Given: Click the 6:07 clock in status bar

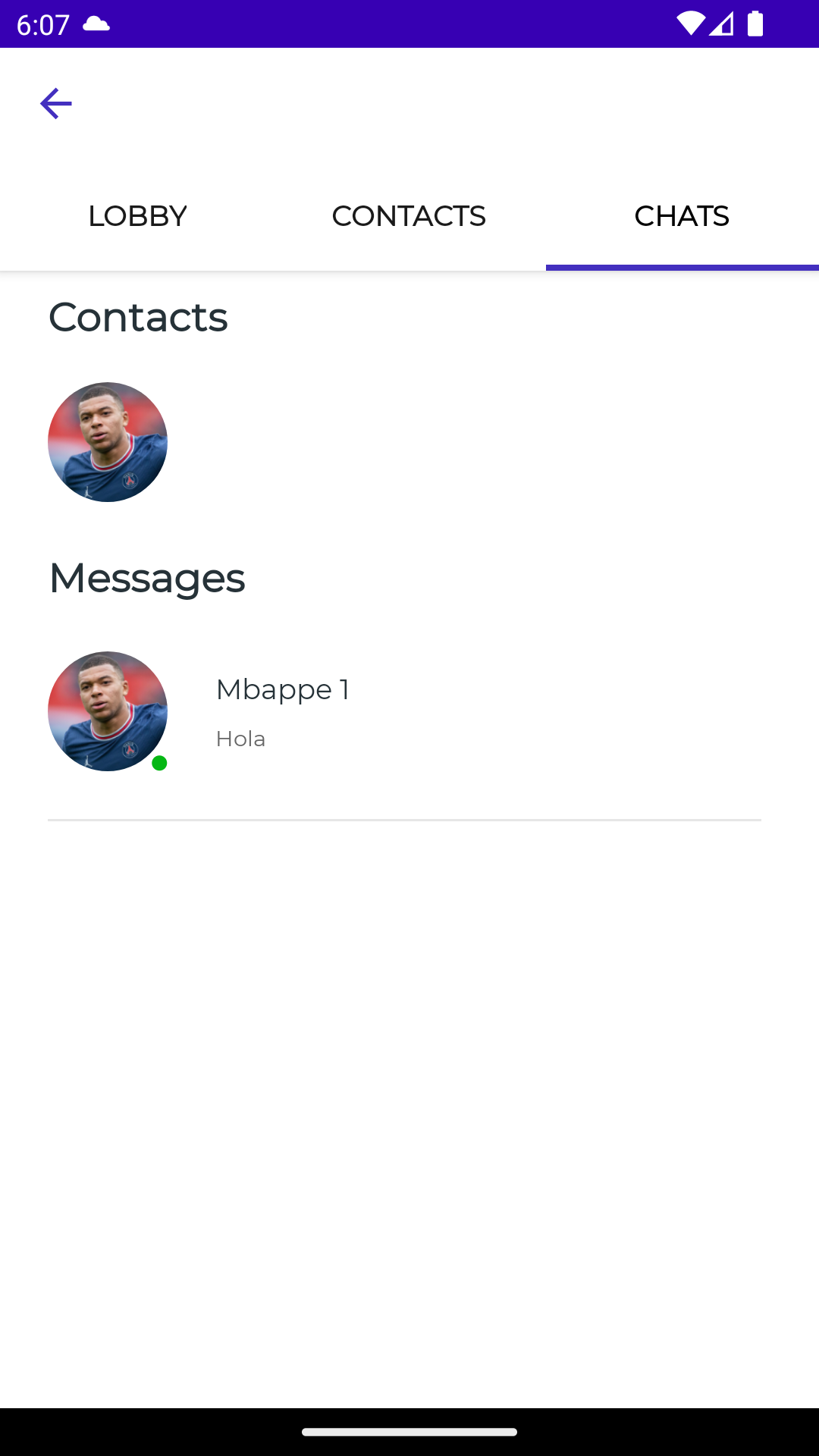Looking at the screenshot, I should (x=42, y=24).
